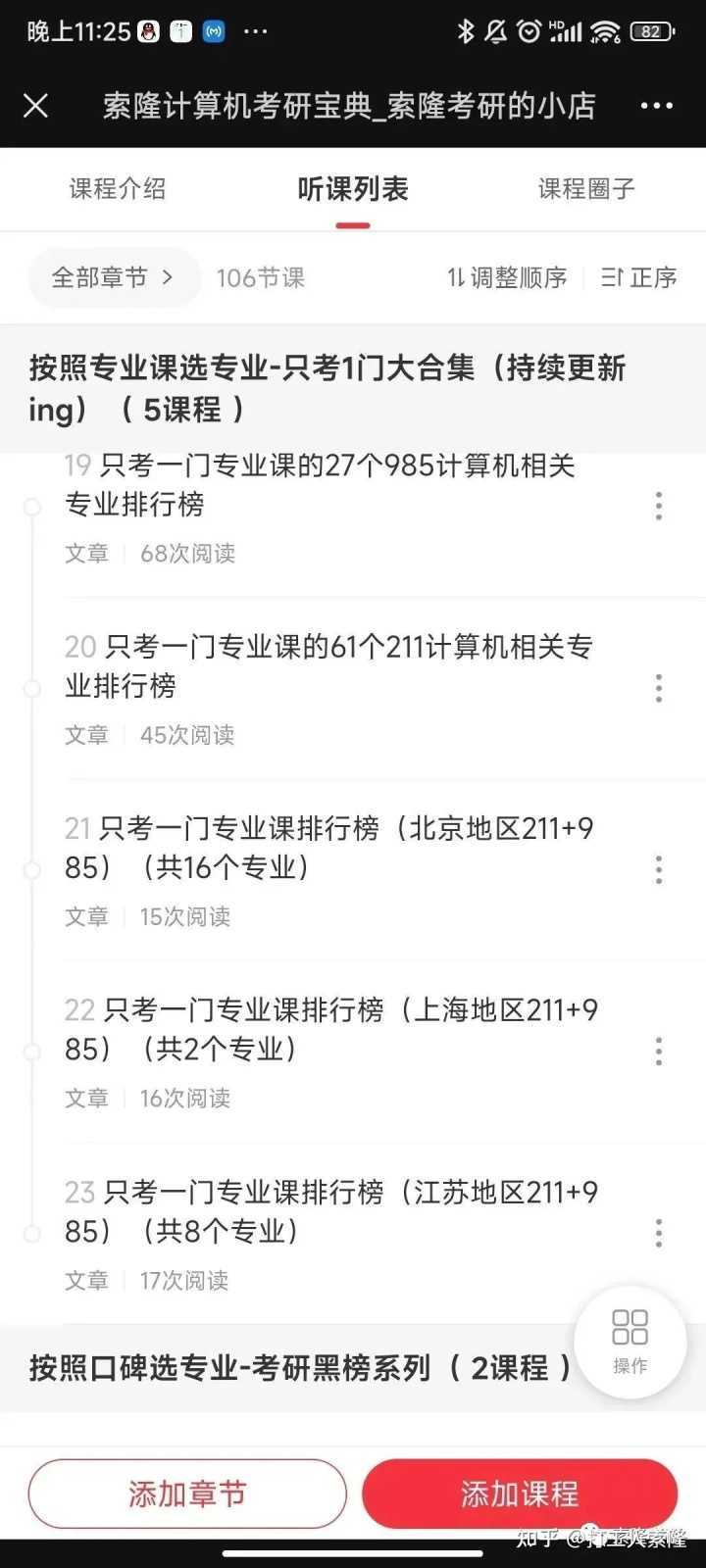Open the kebab menu for lesson 23
This screenshot has width=706, height=1568.
point(658,1233)
